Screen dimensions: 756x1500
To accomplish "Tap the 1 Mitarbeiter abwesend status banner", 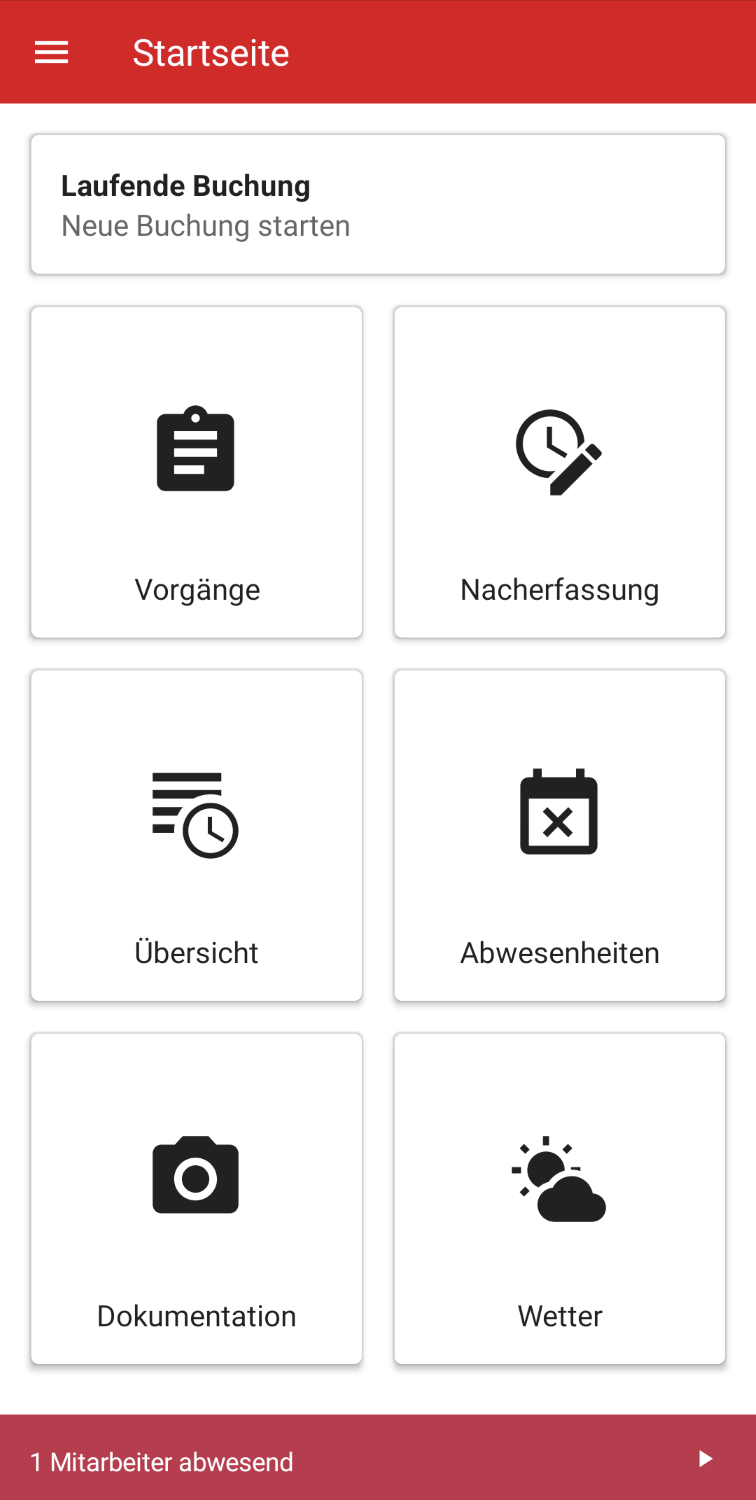I will tap(162, 1461).
